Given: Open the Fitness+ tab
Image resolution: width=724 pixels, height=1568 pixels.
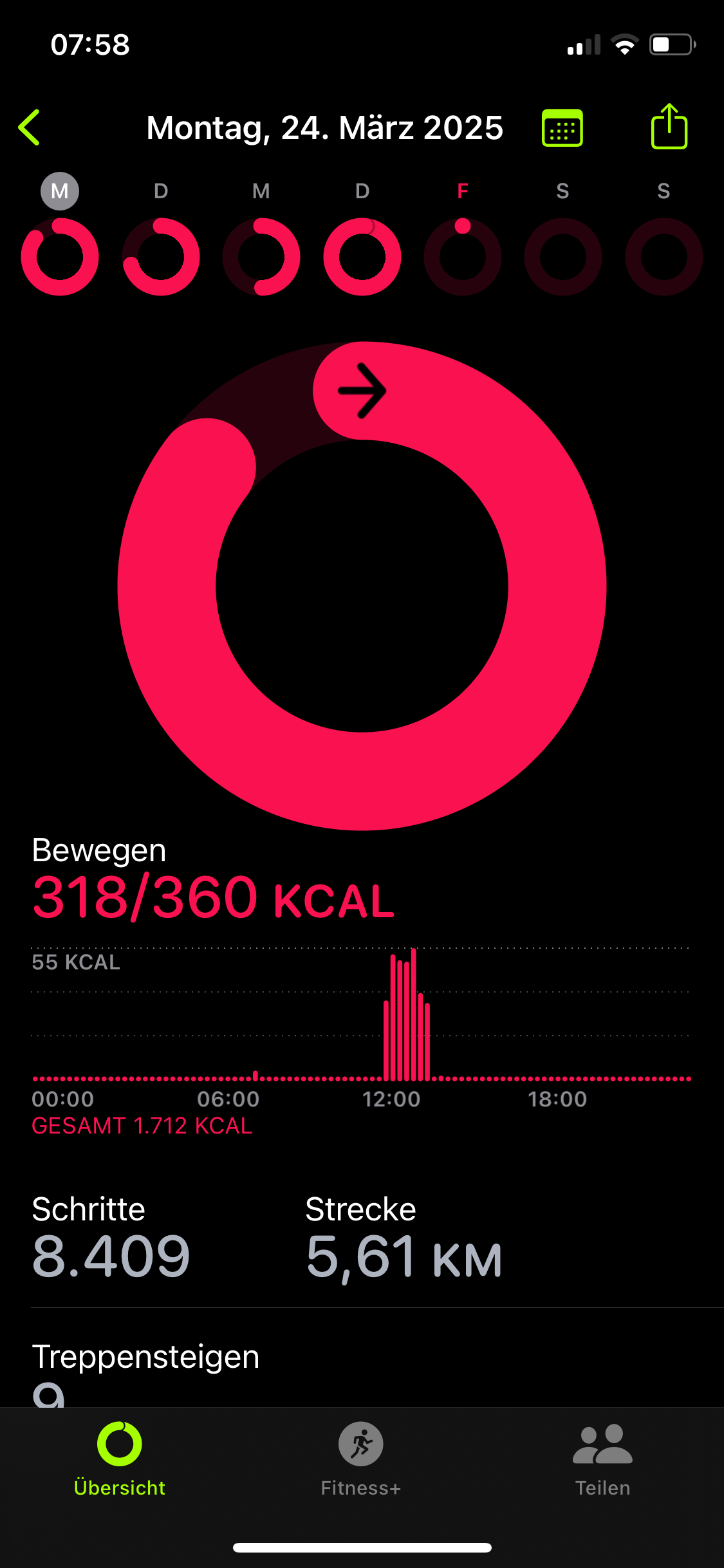Looking at the screenshot, I should 361,1459.
